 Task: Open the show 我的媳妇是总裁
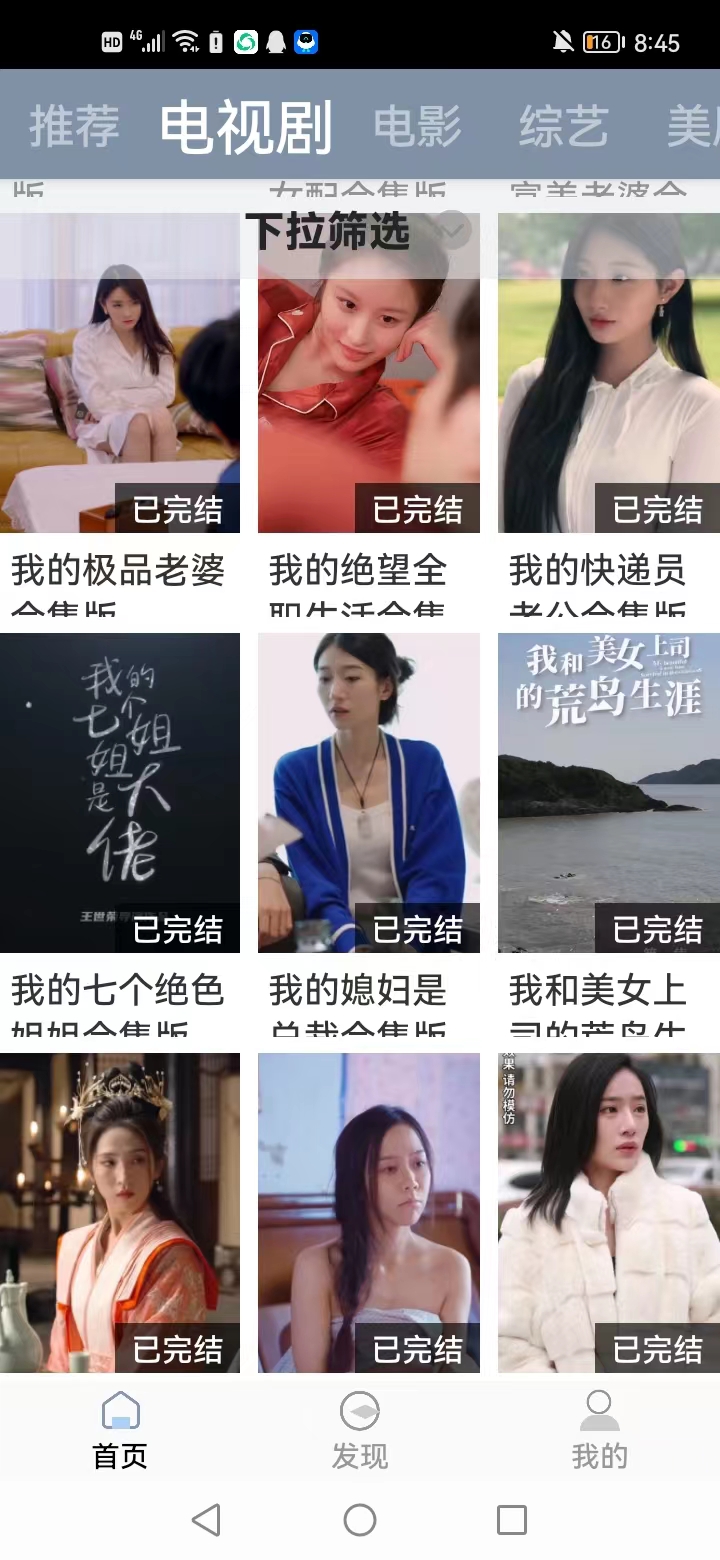pos(369,792)
